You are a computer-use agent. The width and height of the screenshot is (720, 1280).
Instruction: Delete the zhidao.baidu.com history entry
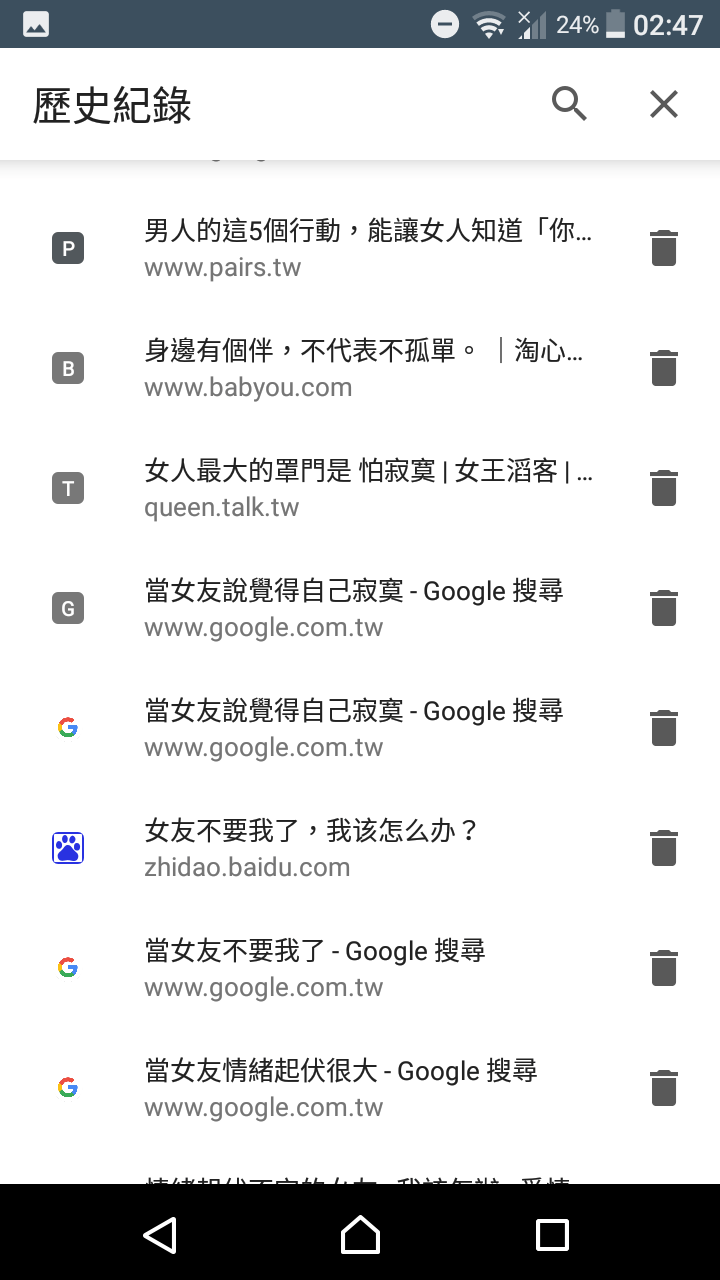(664, 848)
